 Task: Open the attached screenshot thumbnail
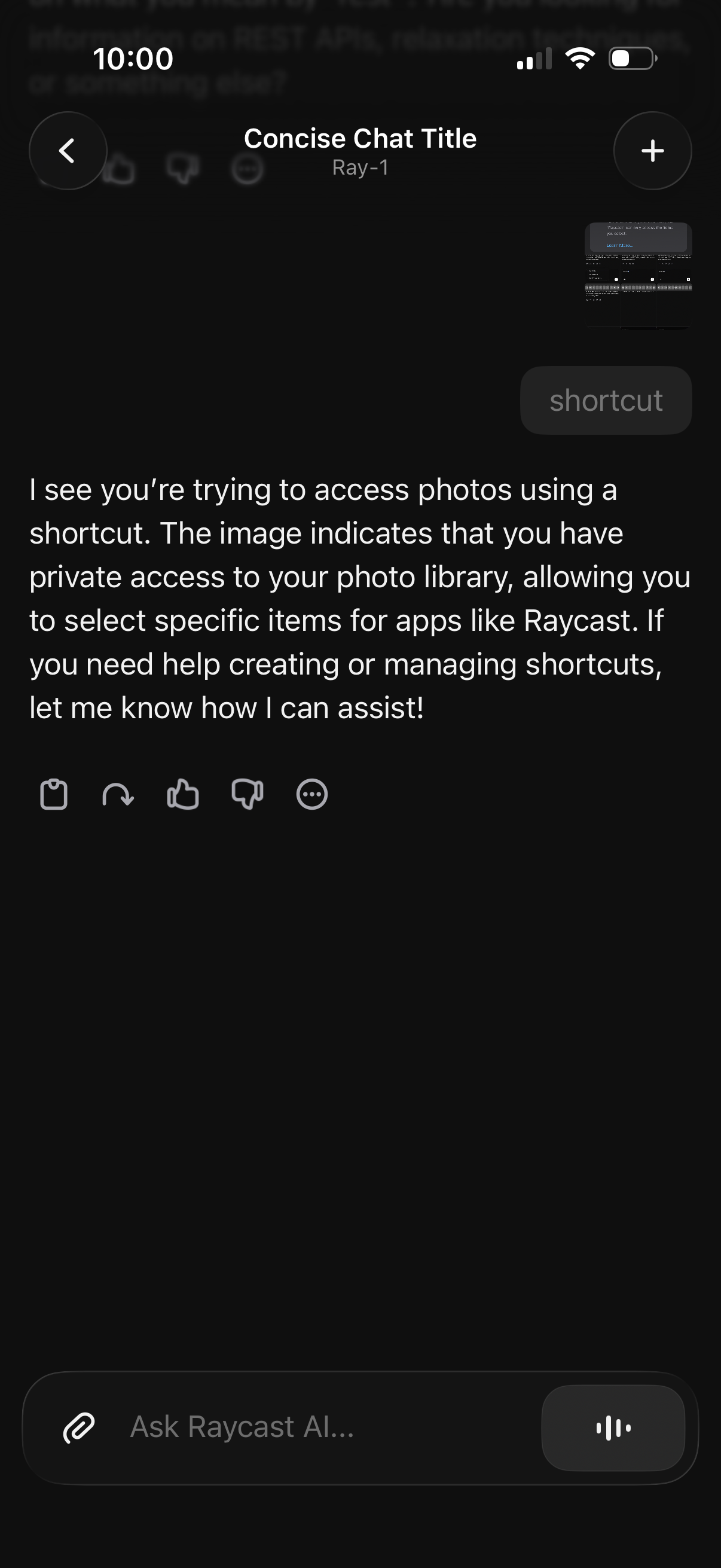coord(638,275)
